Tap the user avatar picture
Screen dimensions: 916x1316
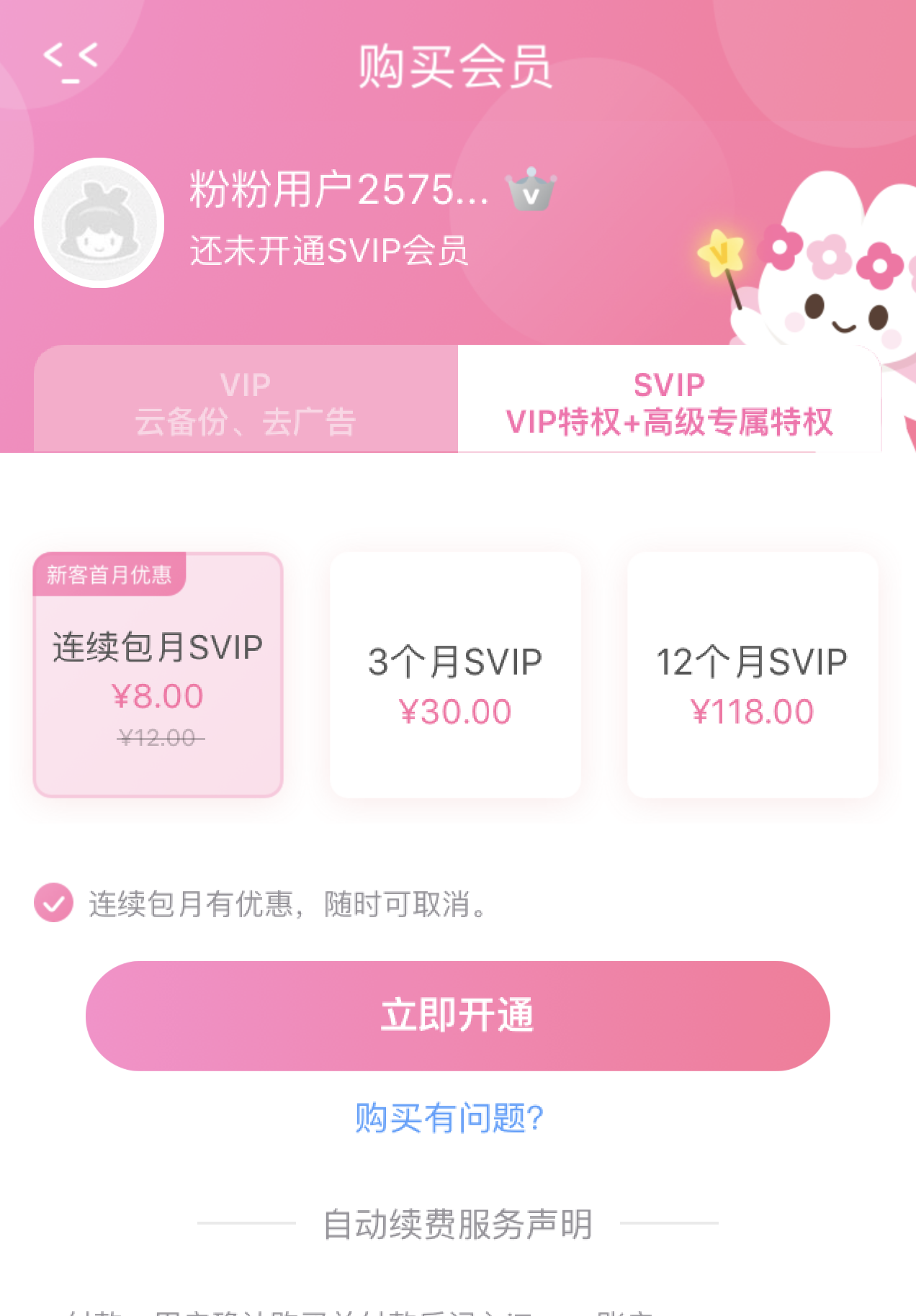pyautogui.click(x=99, y=223)
